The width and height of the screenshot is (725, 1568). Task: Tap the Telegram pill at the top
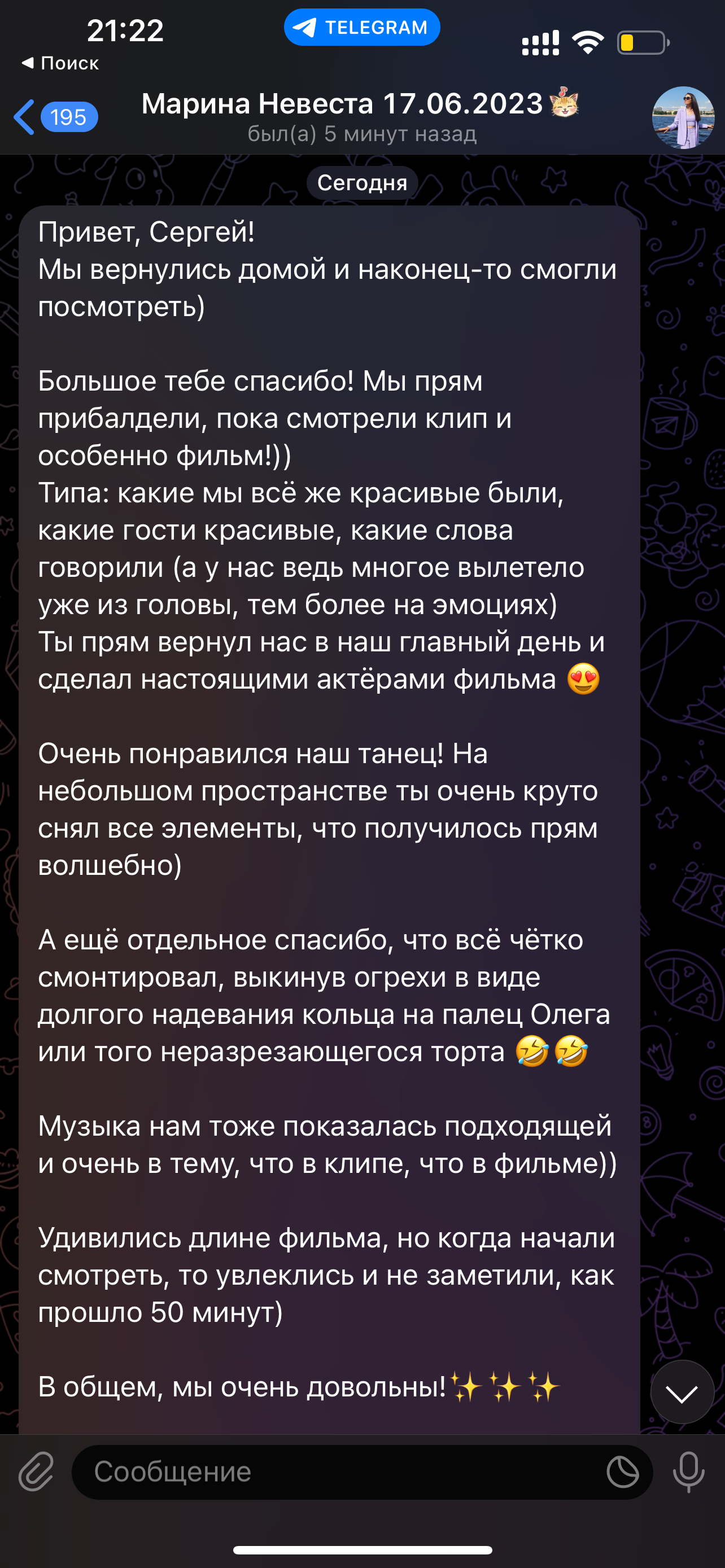tap(361, 28)
